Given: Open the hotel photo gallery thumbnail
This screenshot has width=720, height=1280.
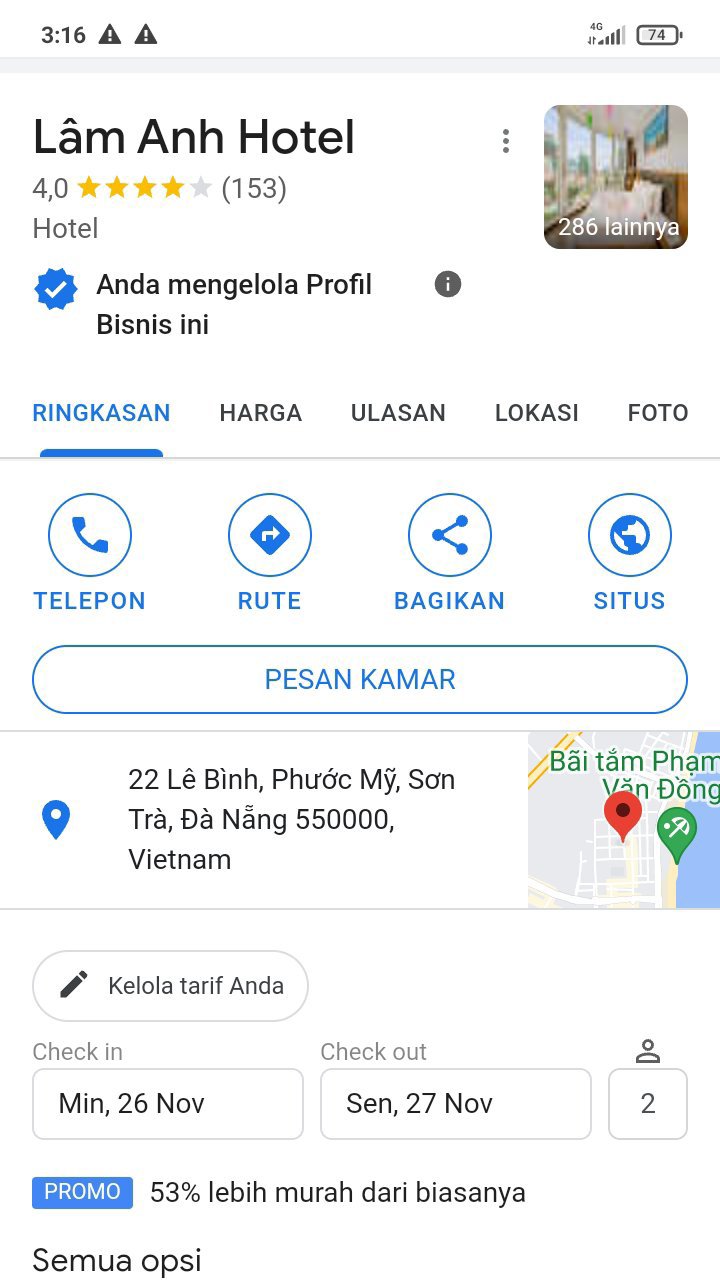Looking at the screenshot, I should tap(615, 177).
